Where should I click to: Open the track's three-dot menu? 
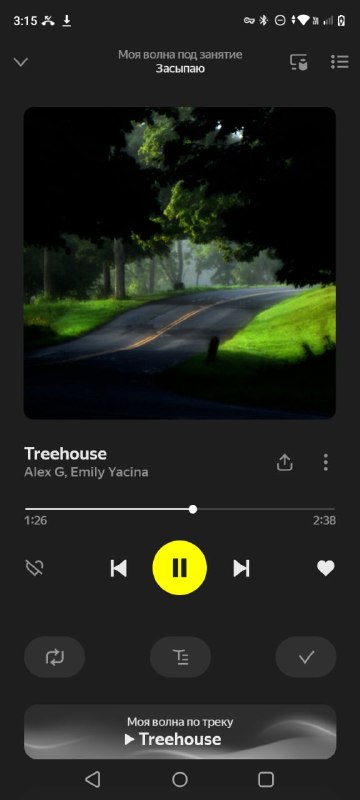(325, 462)
